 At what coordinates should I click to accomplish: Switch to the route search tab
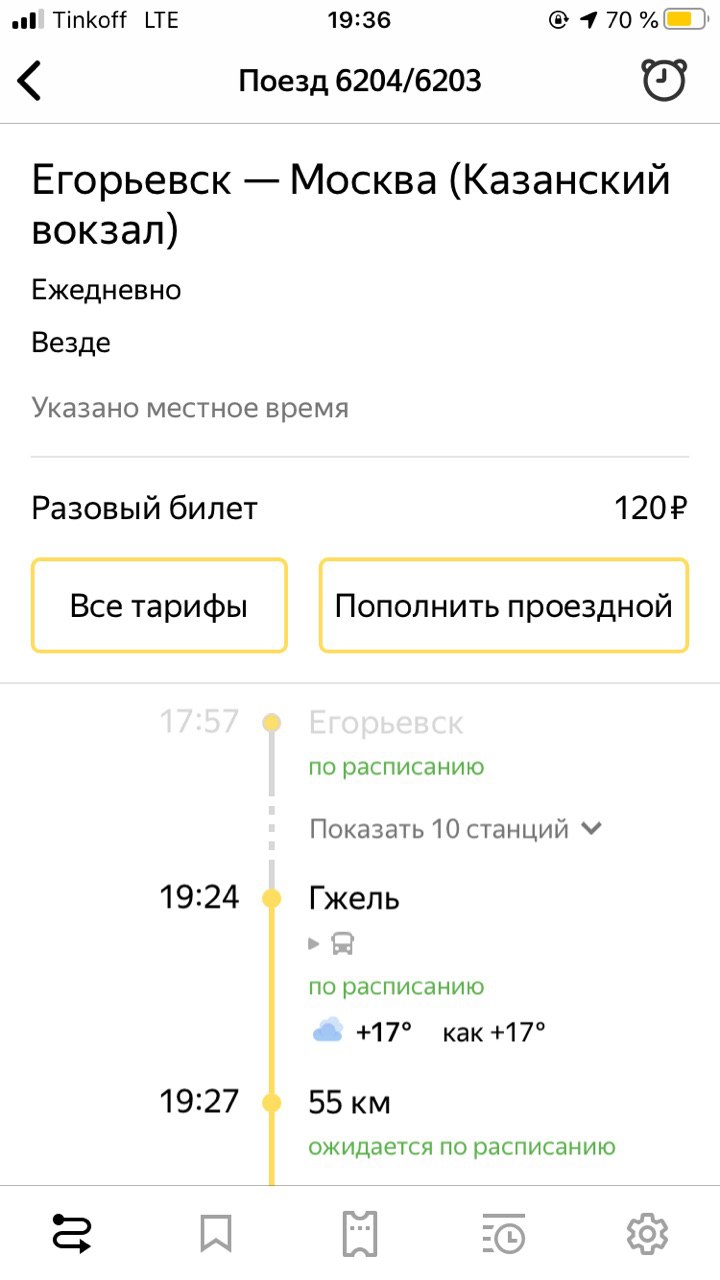coord(72,1234)
